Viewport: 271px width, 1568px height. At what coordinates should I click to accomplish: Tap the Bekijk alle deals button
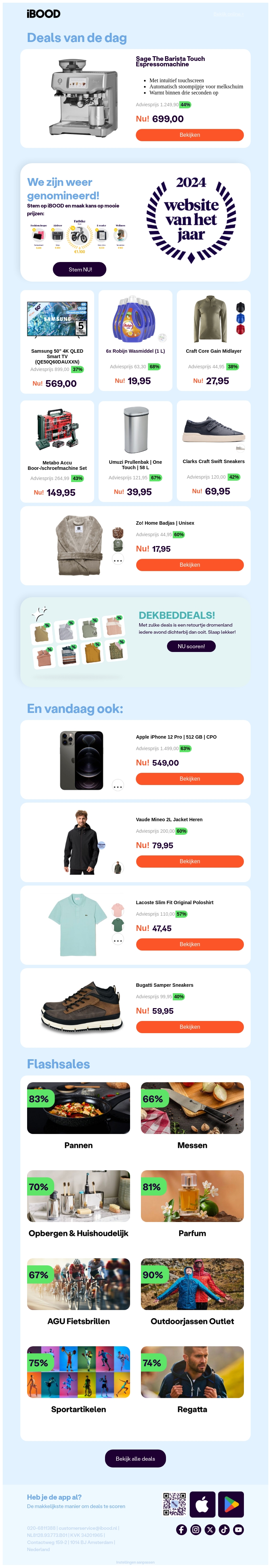coord(135,1458)
